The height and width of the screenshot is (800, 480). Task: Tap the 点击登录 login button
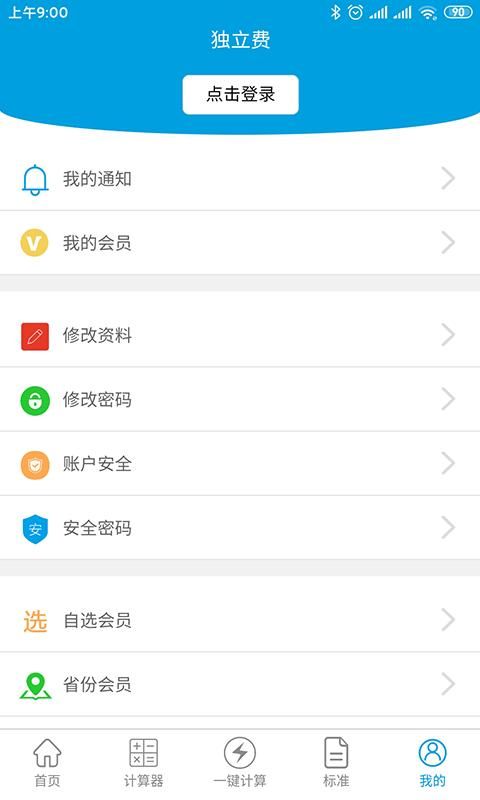pyautogui.click(x=240, y=94)
